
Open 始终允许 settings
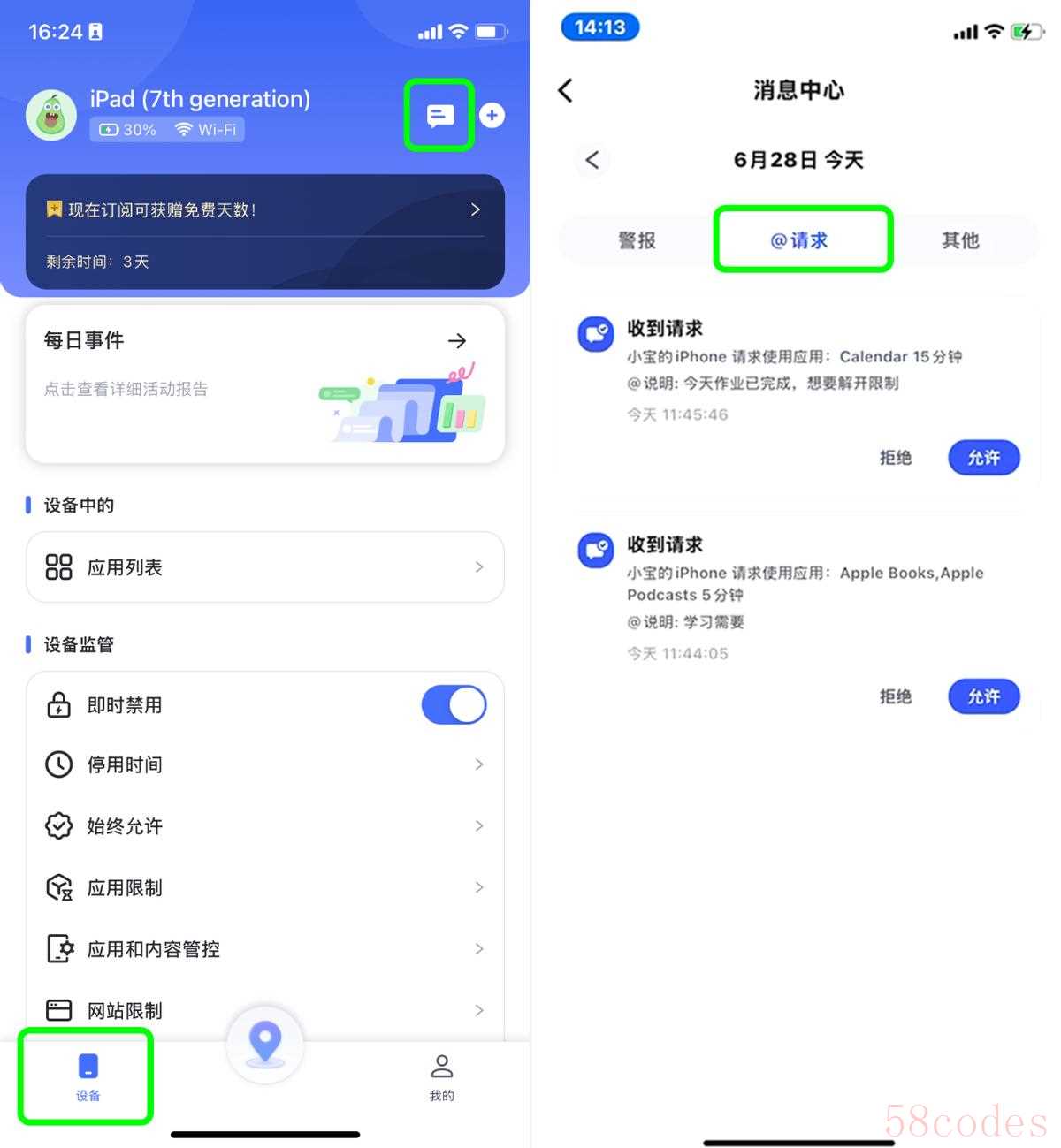[265, 826]
